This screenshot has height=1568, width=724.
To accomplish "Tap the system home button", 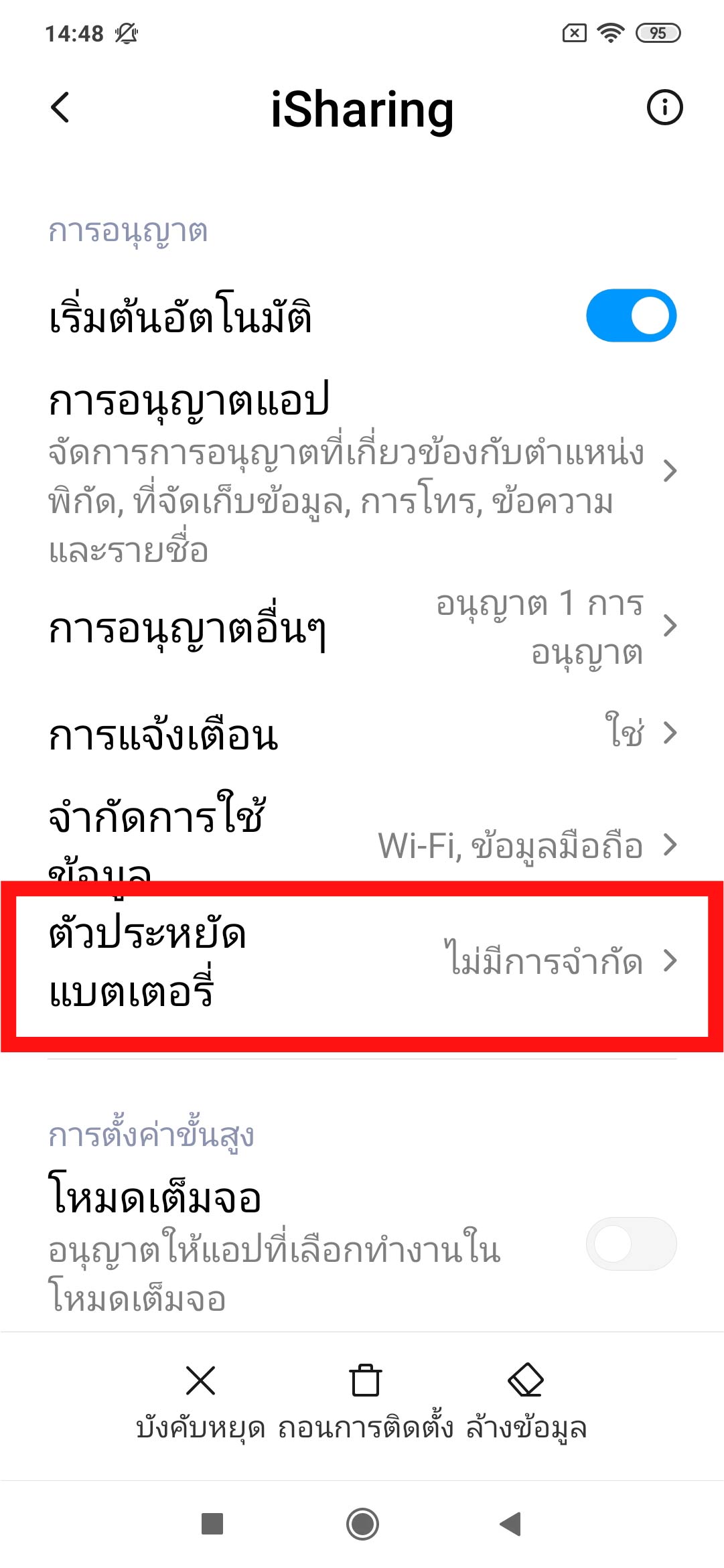I will click(x=362, y=1524).
